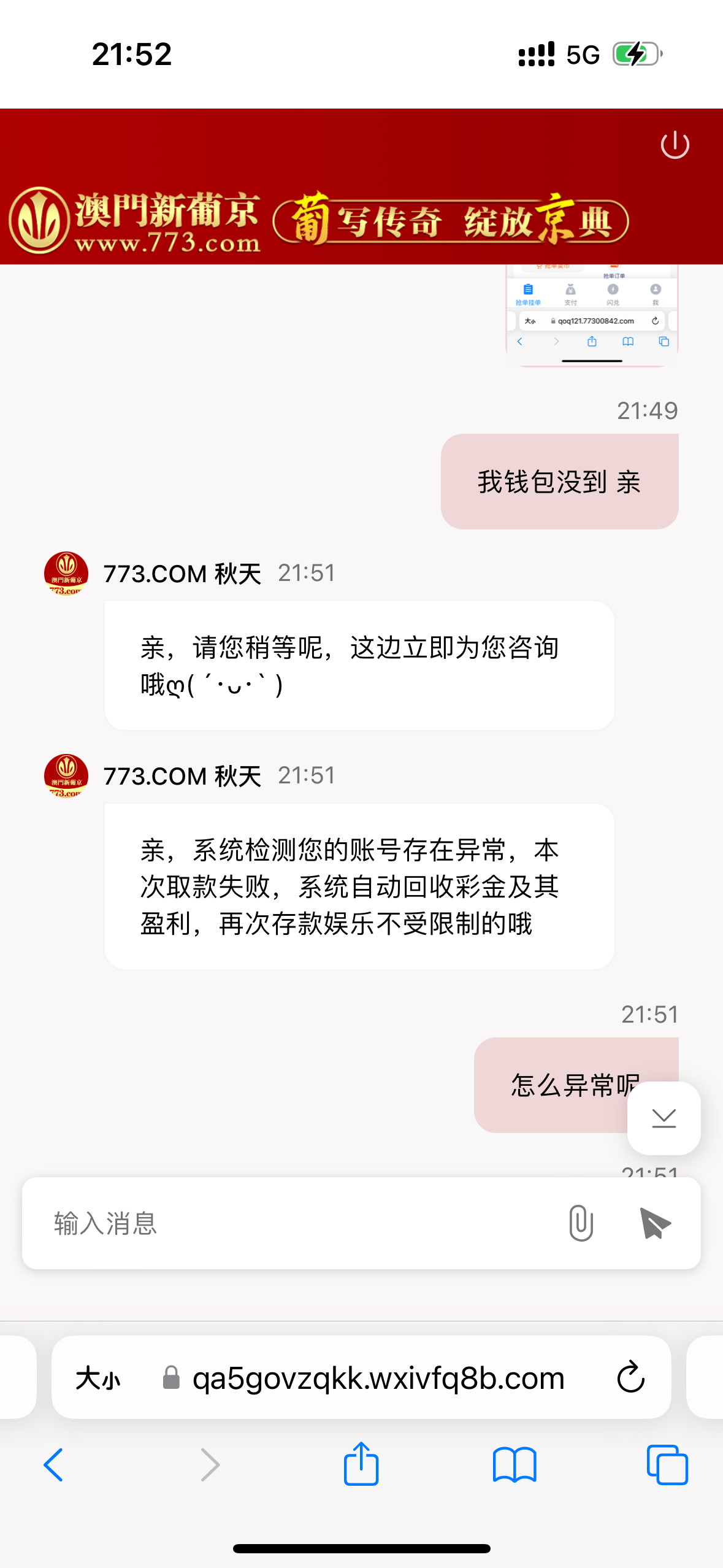Screen dimensions: 723x1568
Task: Open the 大小 page text size menu
Action: point(98,1379)
